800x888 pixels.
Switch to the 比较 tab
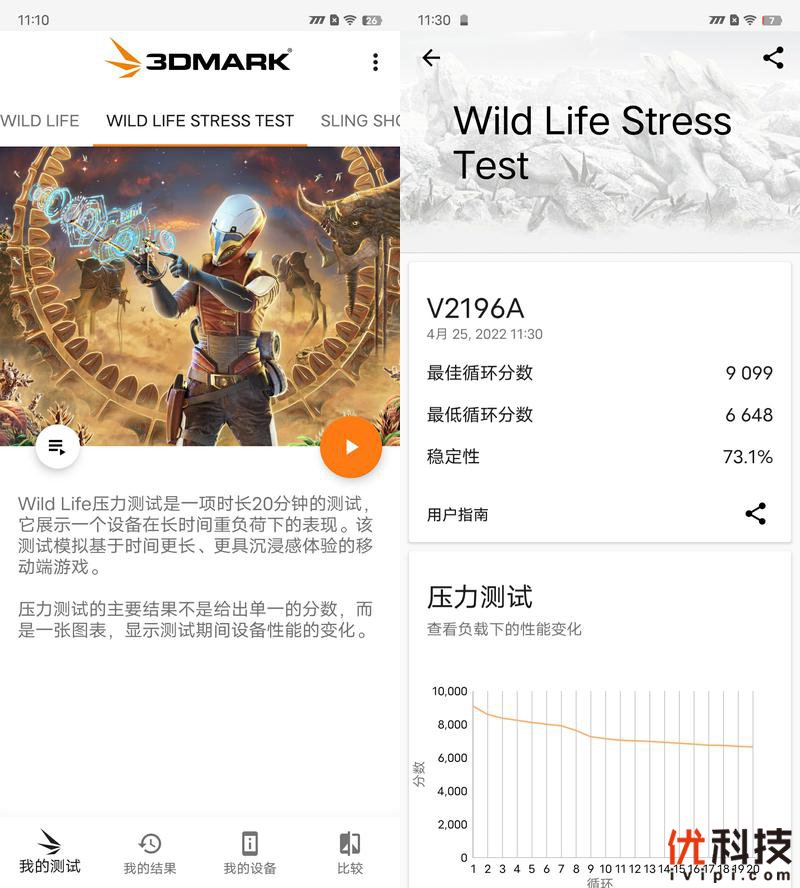pos(350,852)
